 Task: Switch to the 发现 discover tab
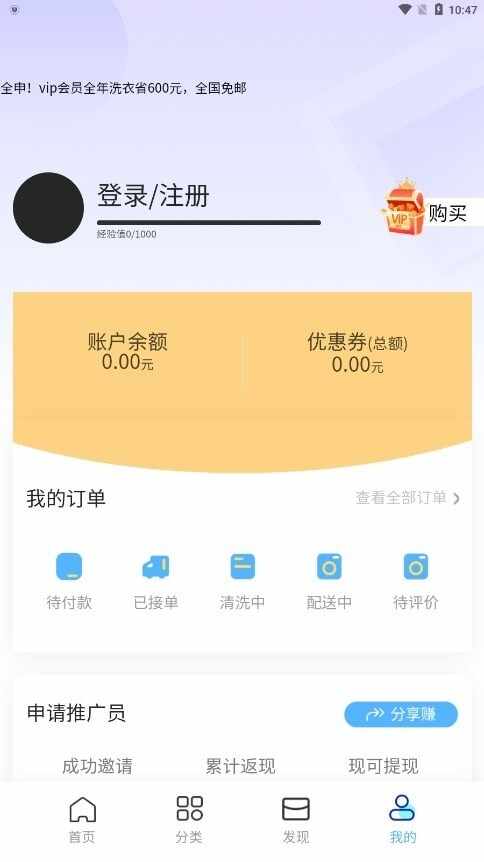click(x=296, y=820)
